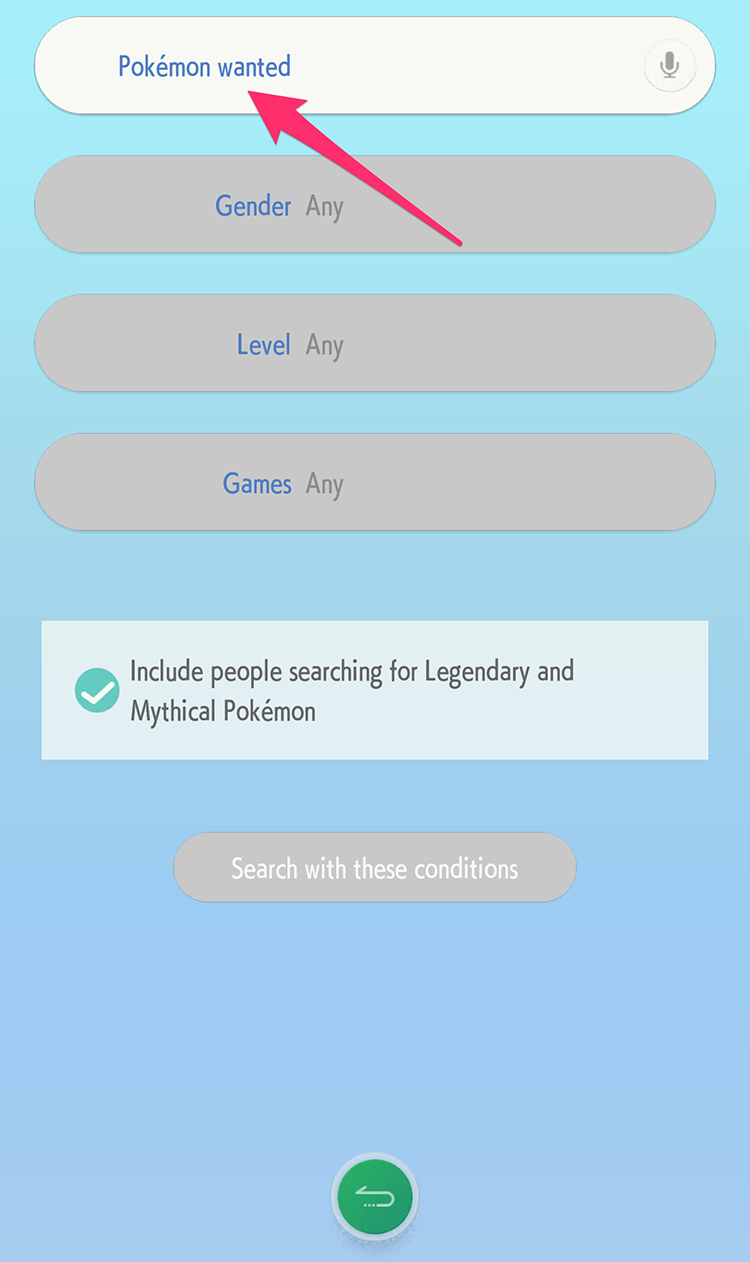Search with these conditions

[374, 867]
